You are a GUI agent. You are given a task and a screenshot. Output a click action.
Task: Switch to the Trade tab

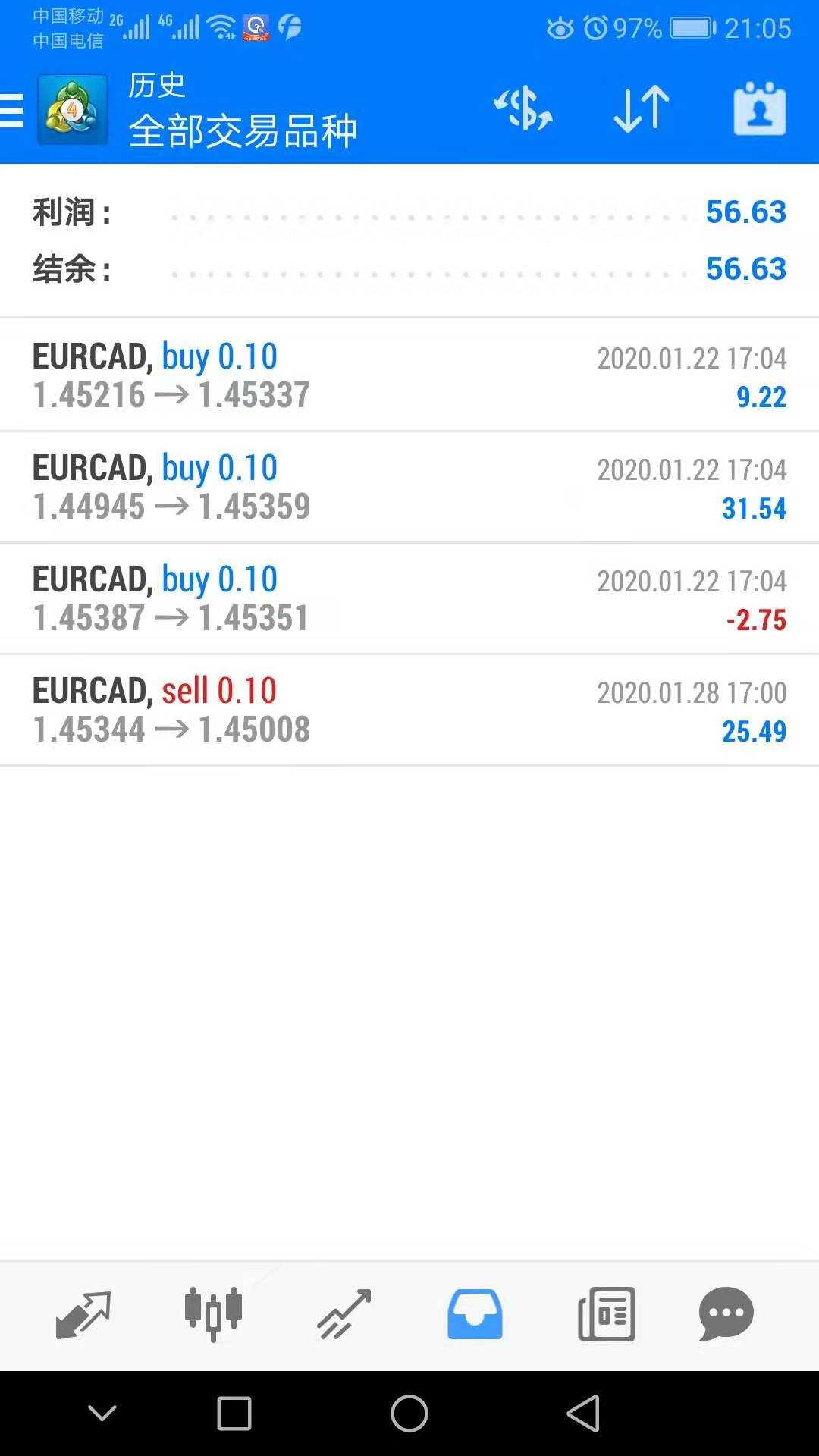[x=344, y=1314]
